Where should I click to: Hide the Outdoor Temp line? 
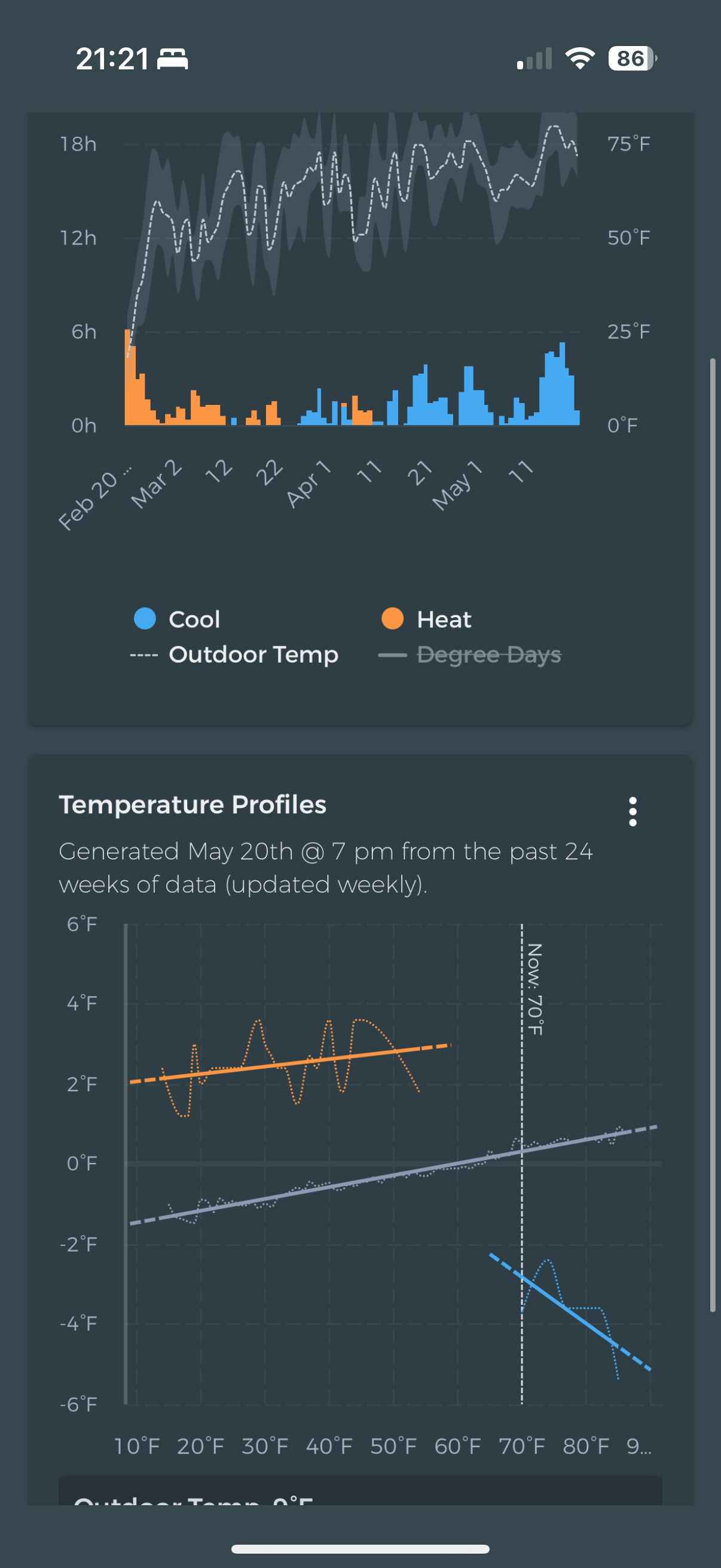234,655
